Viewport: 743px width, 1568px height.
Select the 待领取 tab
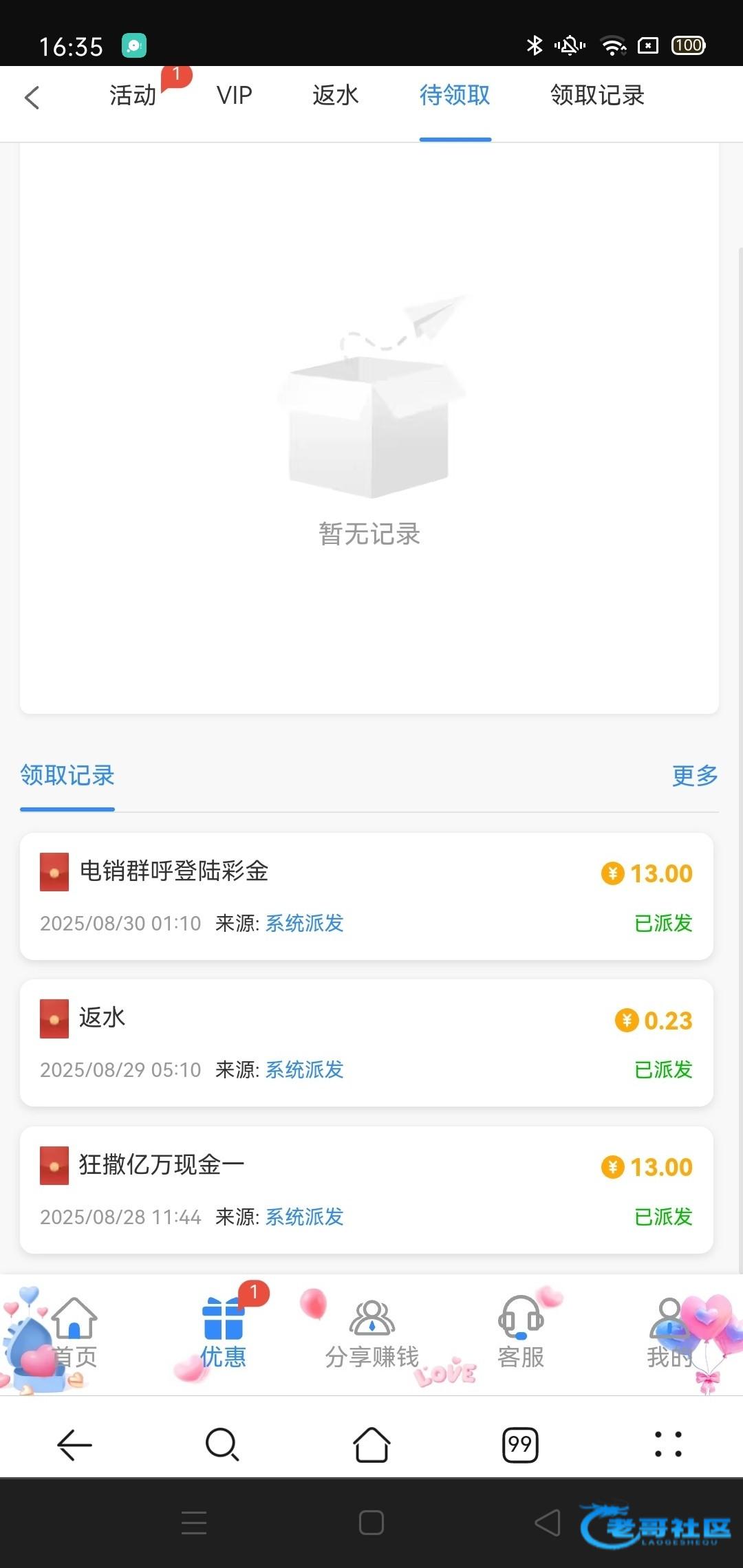tap(455, 95)
